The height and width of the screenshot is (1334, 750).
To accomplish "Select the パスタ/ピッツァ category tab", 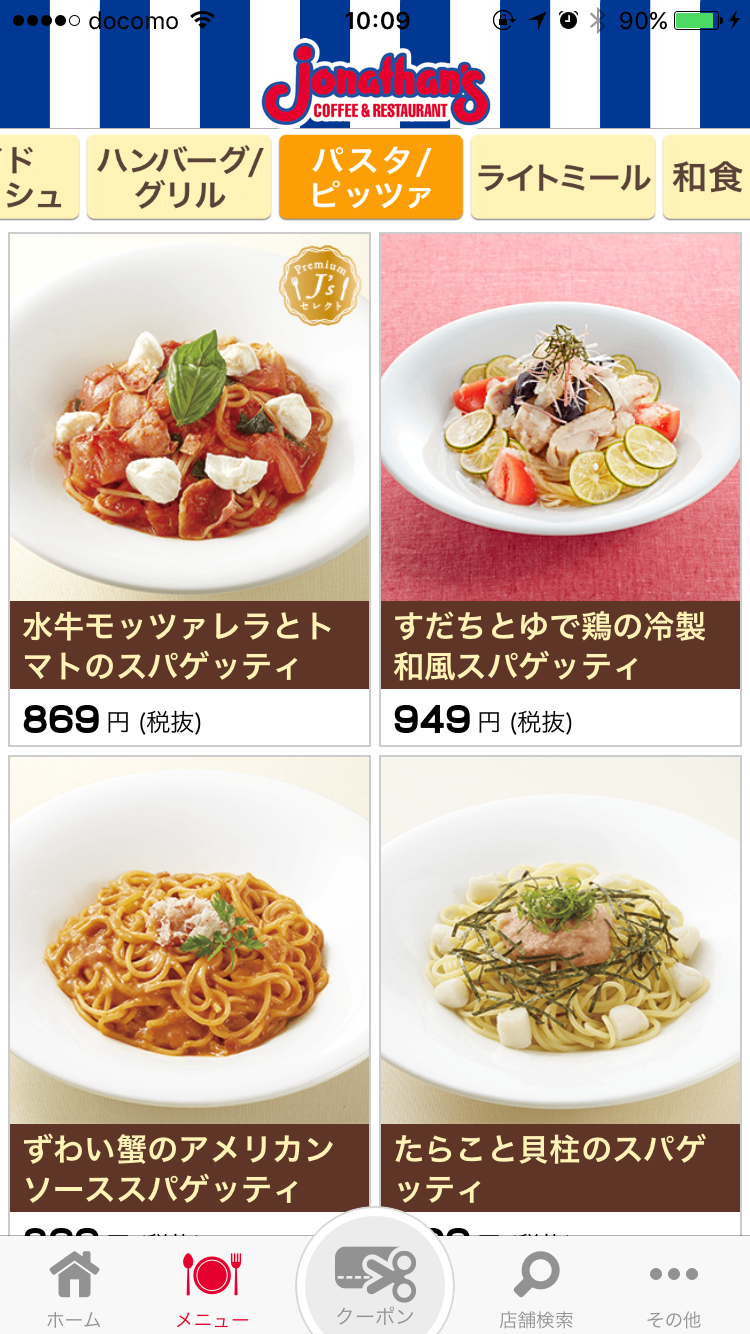I will pyautogui.click(x=371, y=177).
